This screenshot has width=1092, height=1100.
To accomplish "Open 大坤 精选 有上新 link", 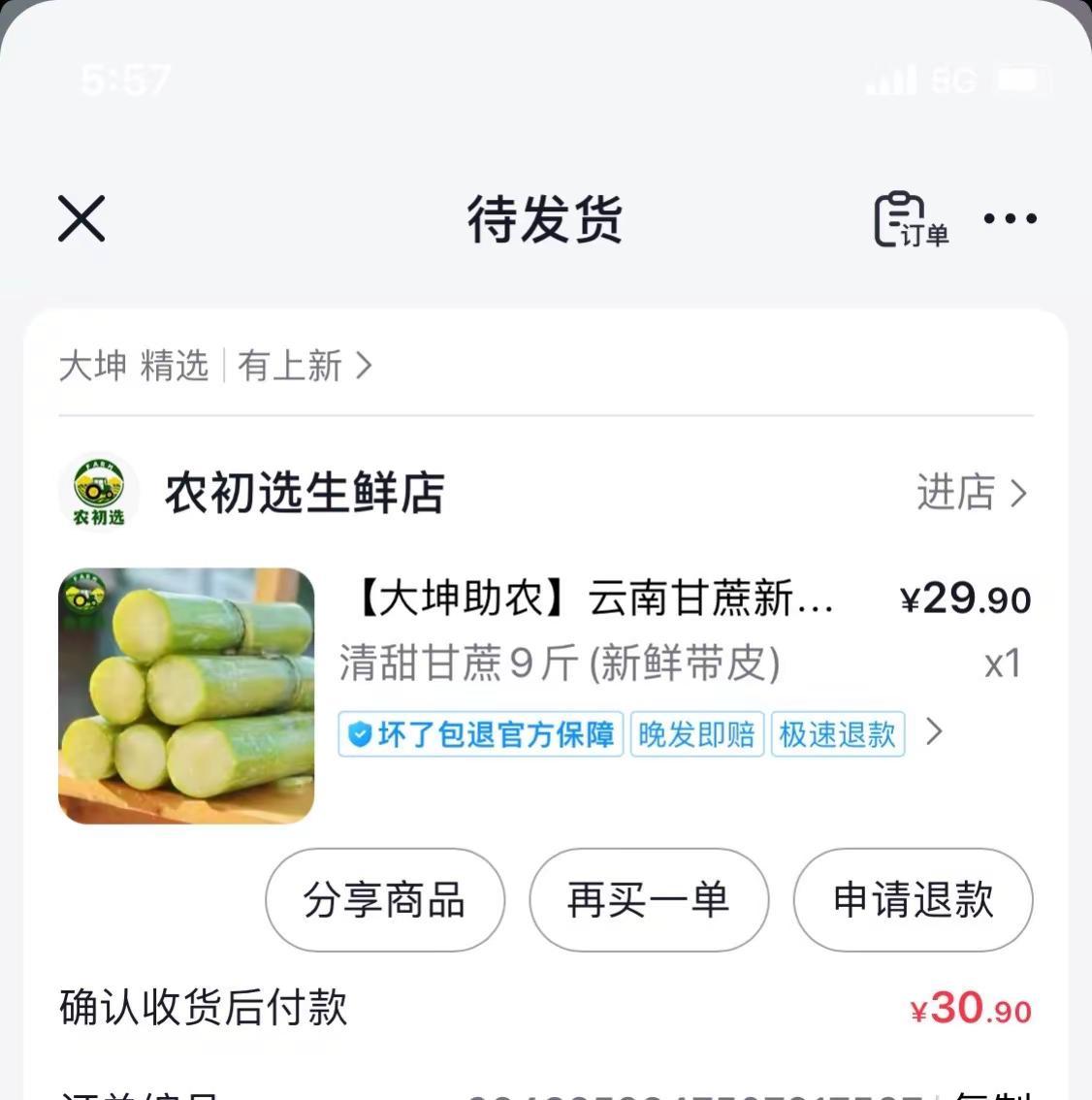I will click(x=215, y=366).
